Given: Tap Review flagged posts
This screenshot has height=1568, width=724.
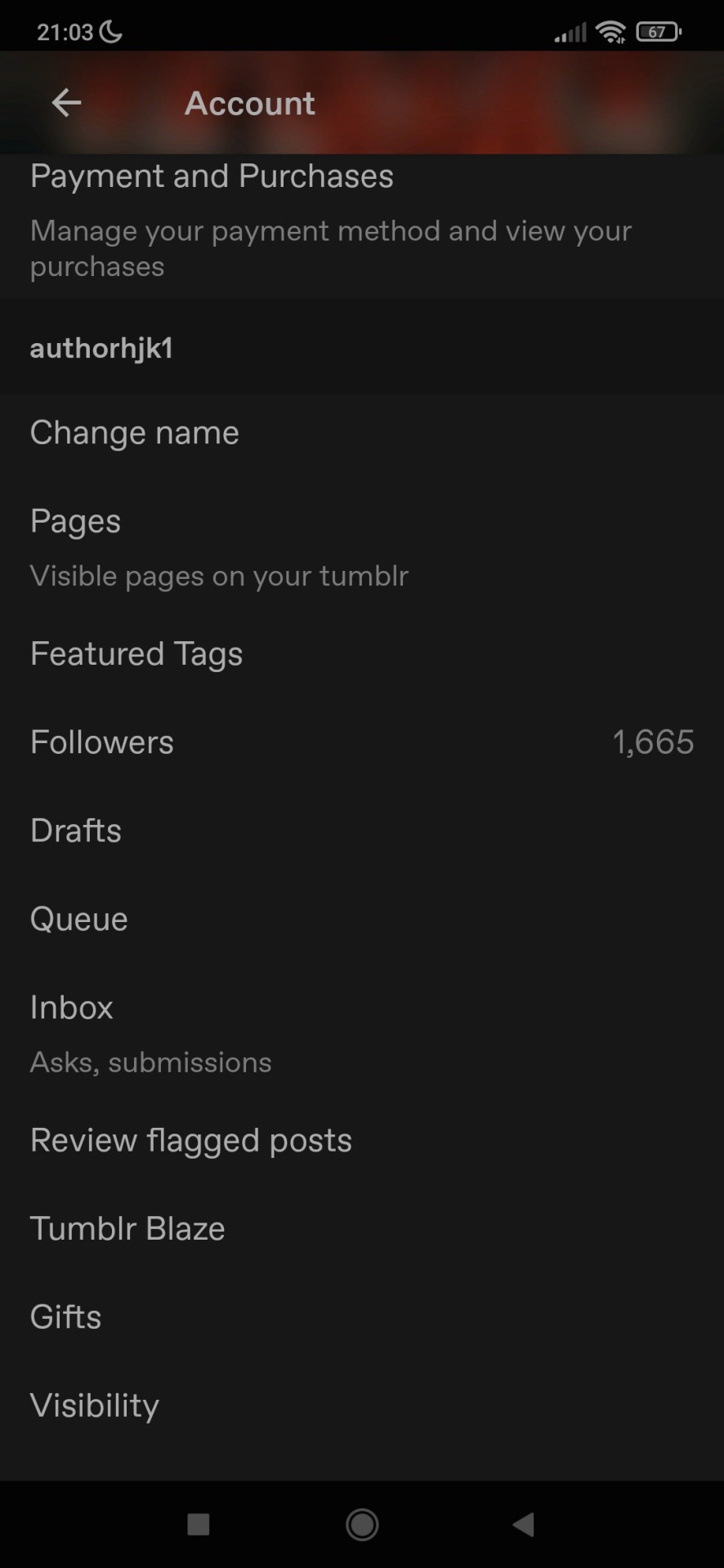Looking at the screenshot, I should point(191,1140).
